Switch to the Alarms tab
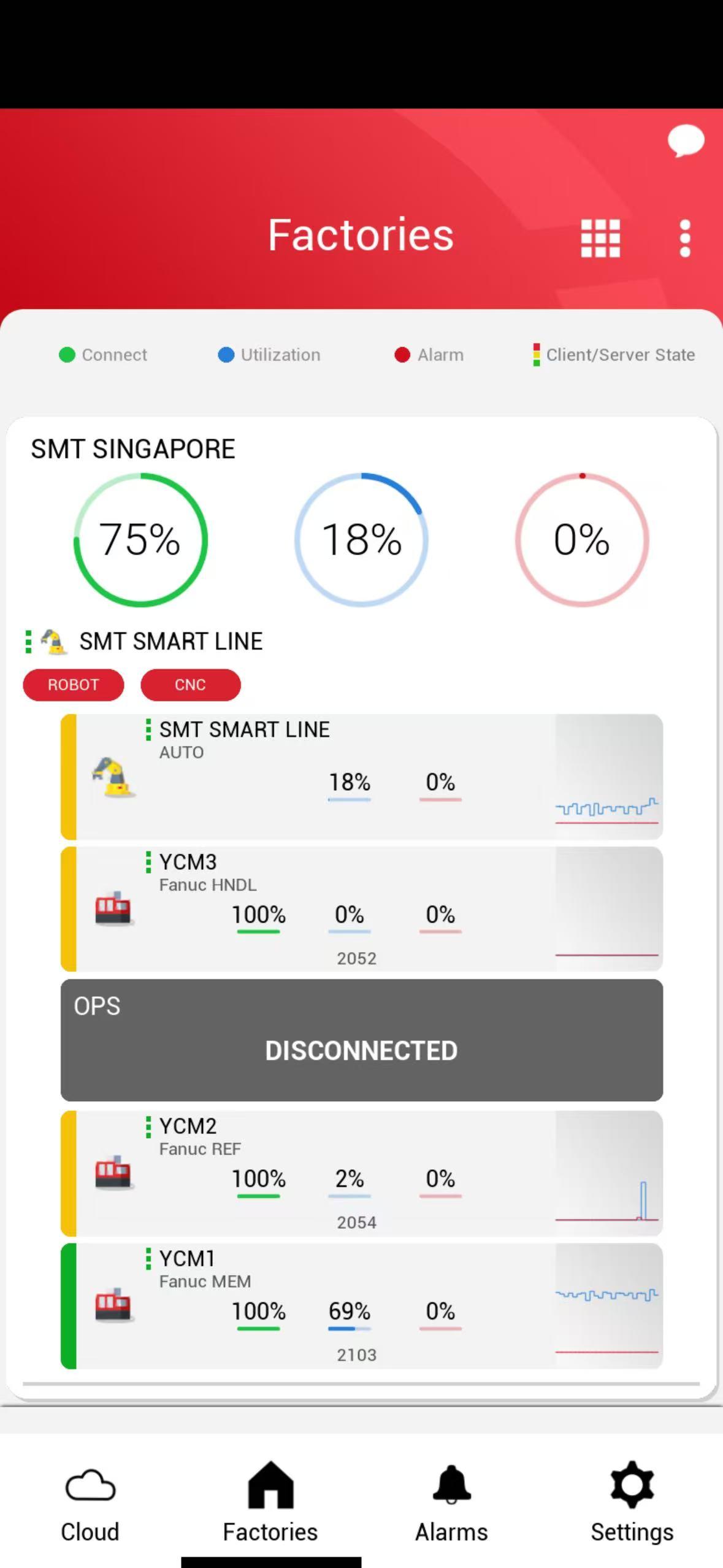Viewport: 723px width, 1568px height. (x=451, y=1504)
